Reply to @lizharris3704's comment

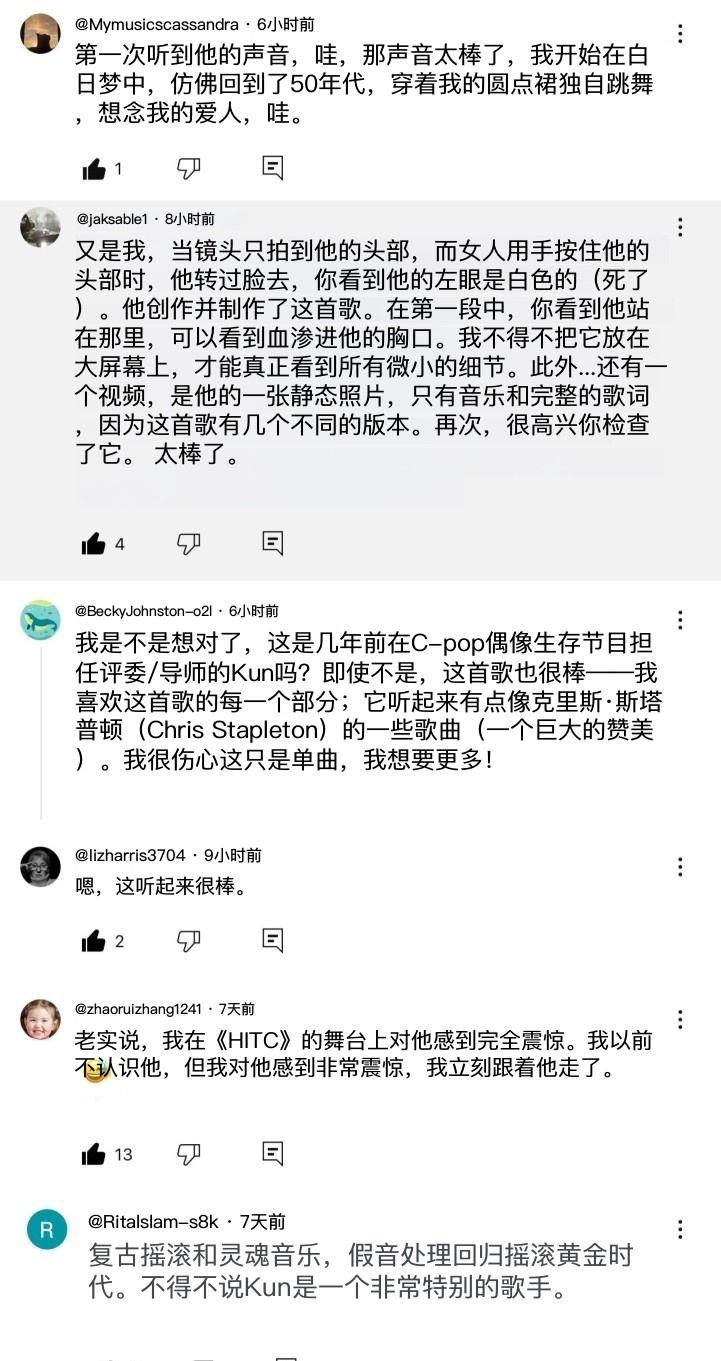click(272, 941)
